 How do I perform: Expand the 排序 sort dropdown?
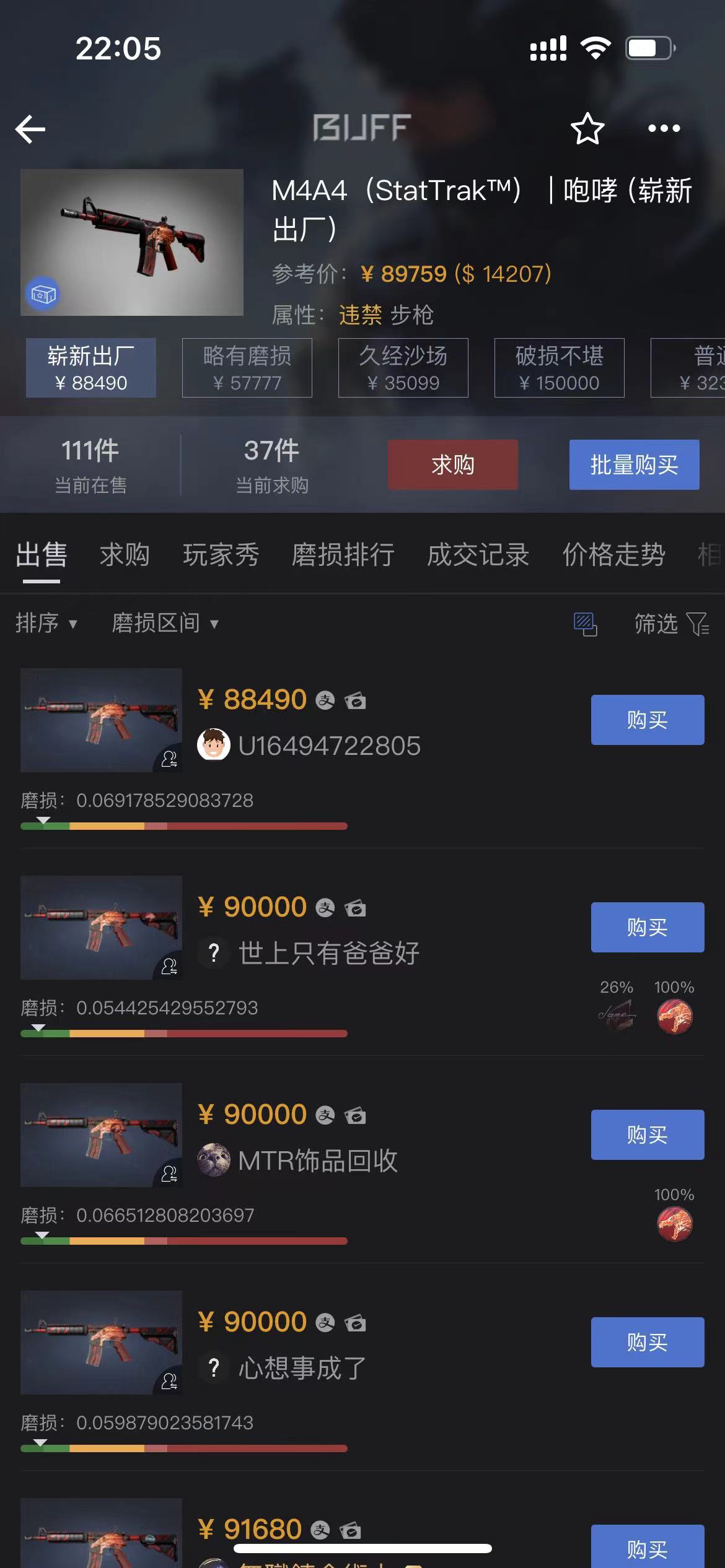point(46,623)
